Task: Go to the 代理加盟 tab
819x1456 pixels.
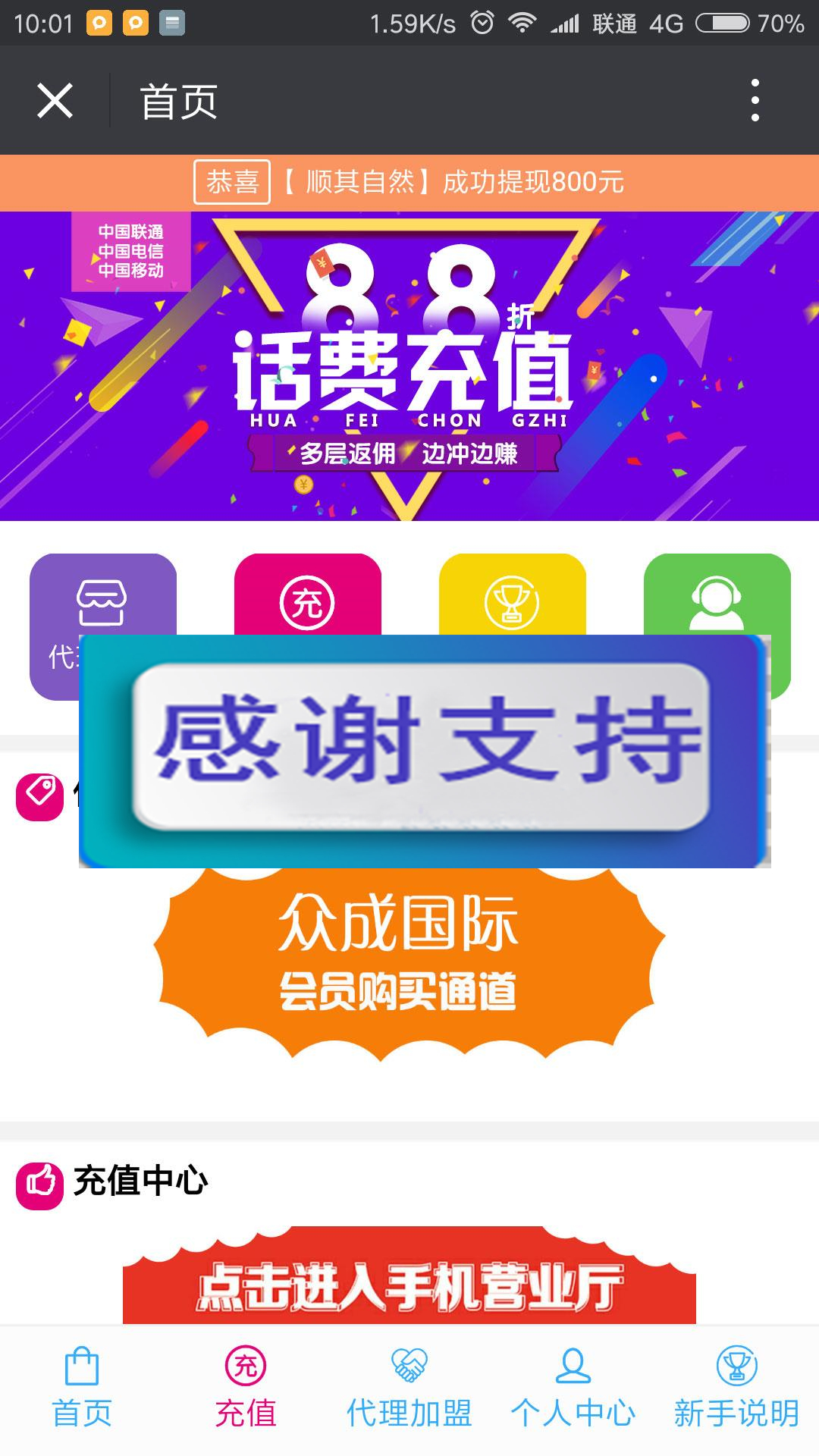Action: click(x=409, y=1388)
